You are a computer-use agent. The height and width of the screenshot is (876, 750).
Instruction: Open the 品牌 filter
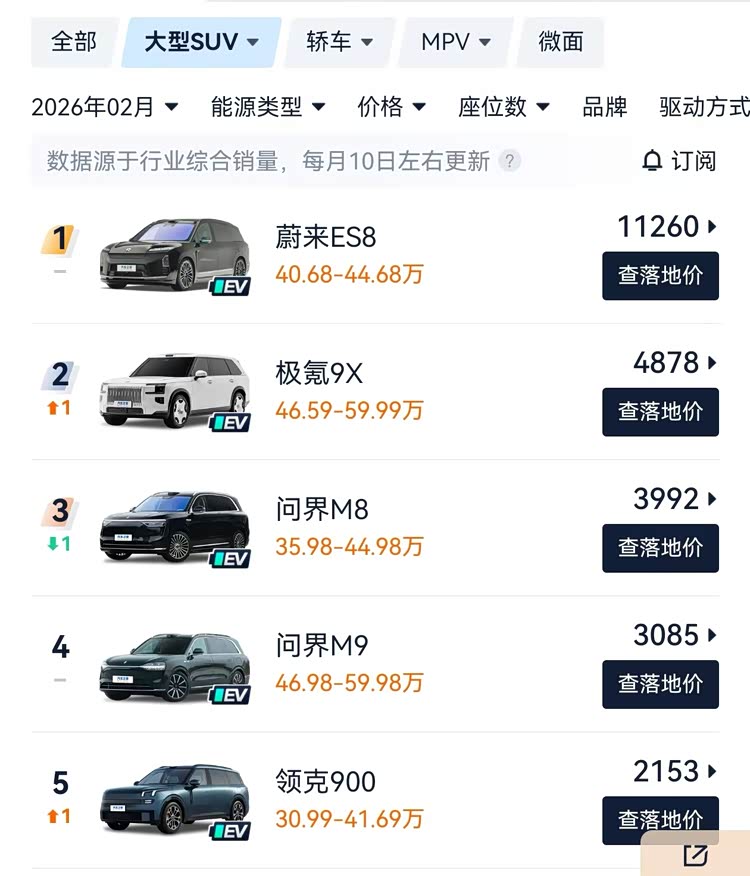[x=604, y=107]
